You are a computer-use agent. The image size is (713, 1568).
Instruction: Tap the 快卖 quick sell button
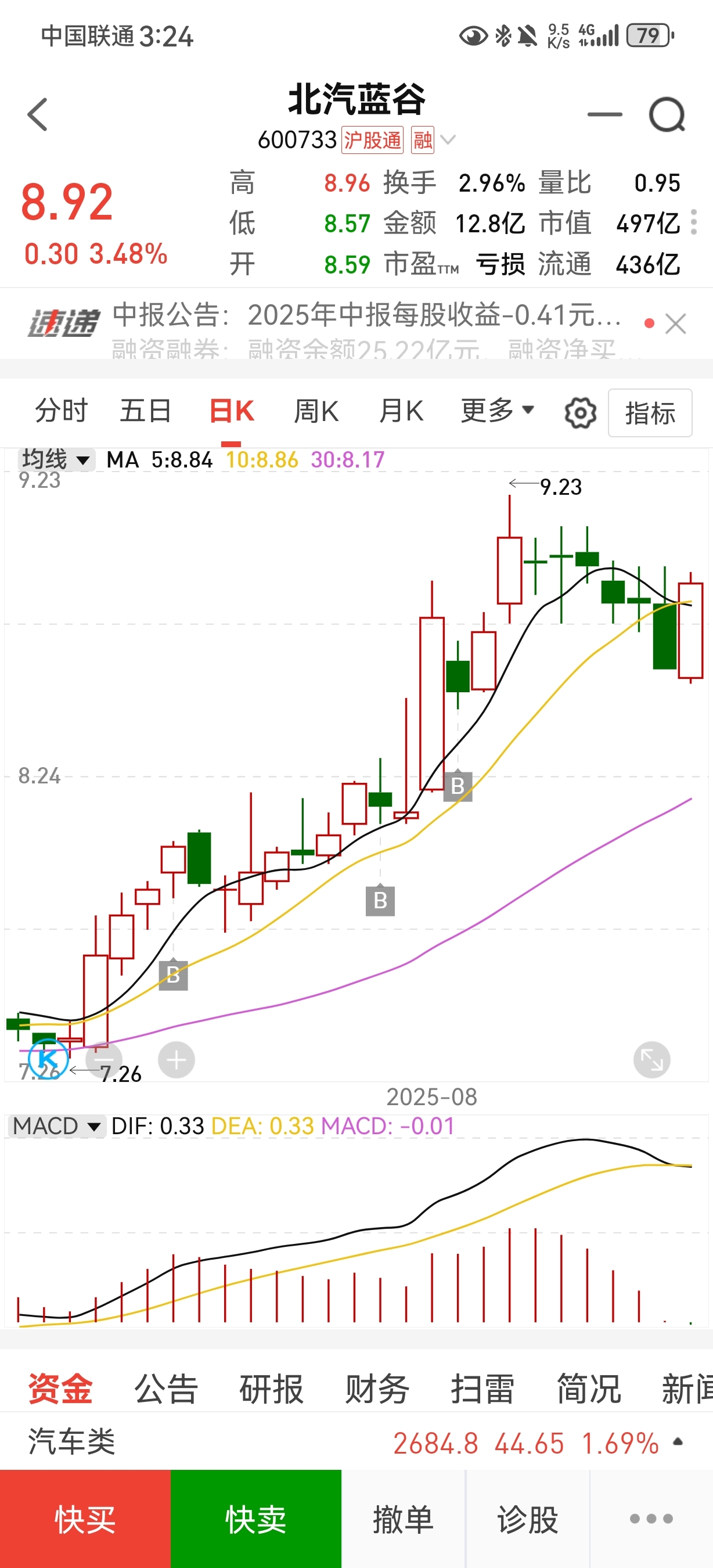256,1519
